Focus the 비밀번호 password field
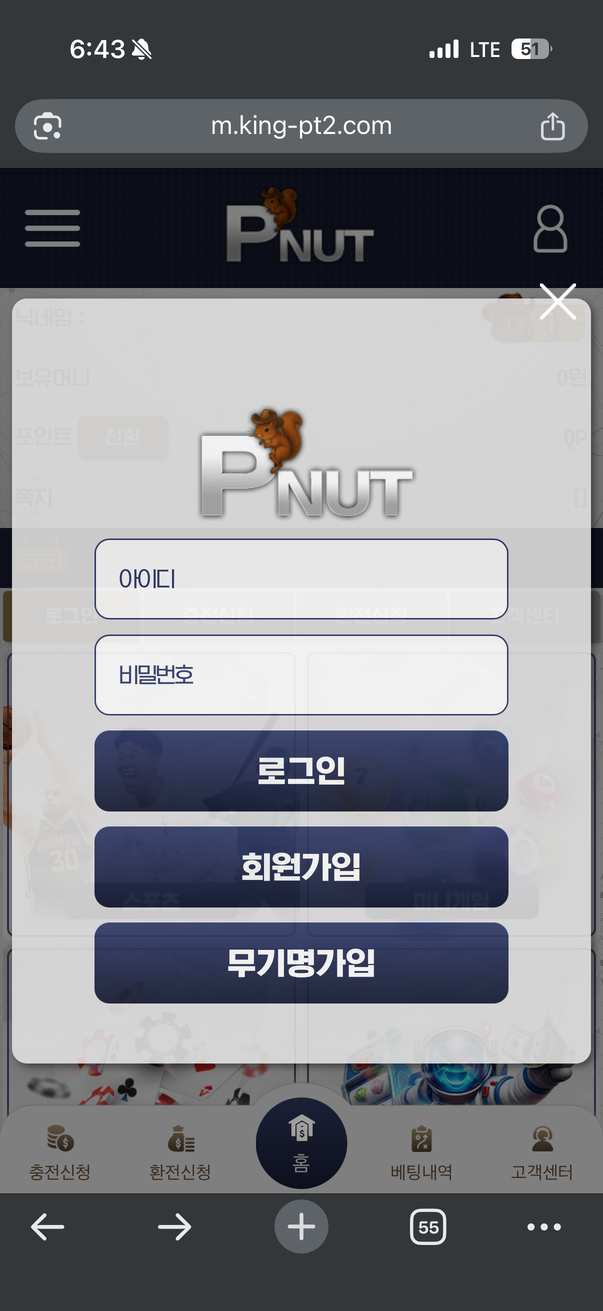 [x=301, y=675]
